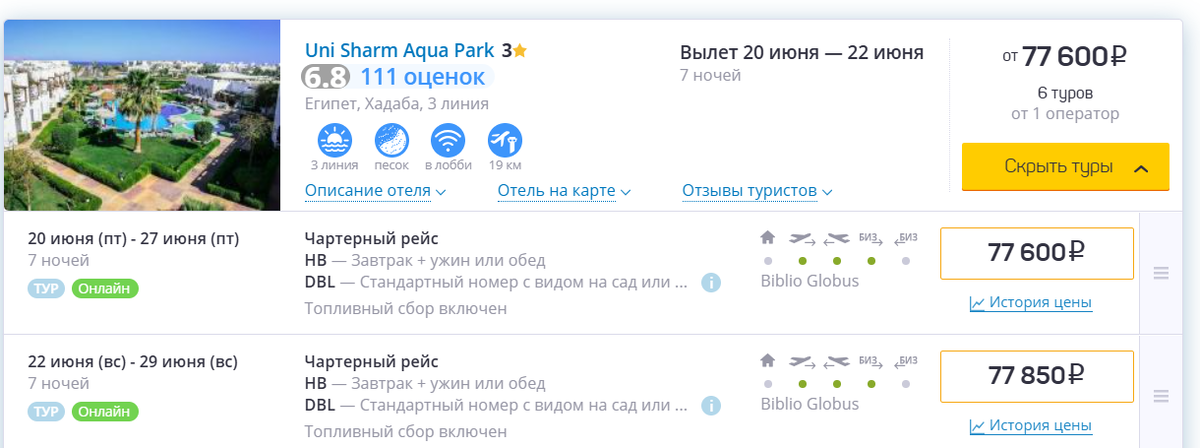Viewport: 1200px width, 448px height.
Task: View the 111 оценок ratings
Action: (422, 77)
